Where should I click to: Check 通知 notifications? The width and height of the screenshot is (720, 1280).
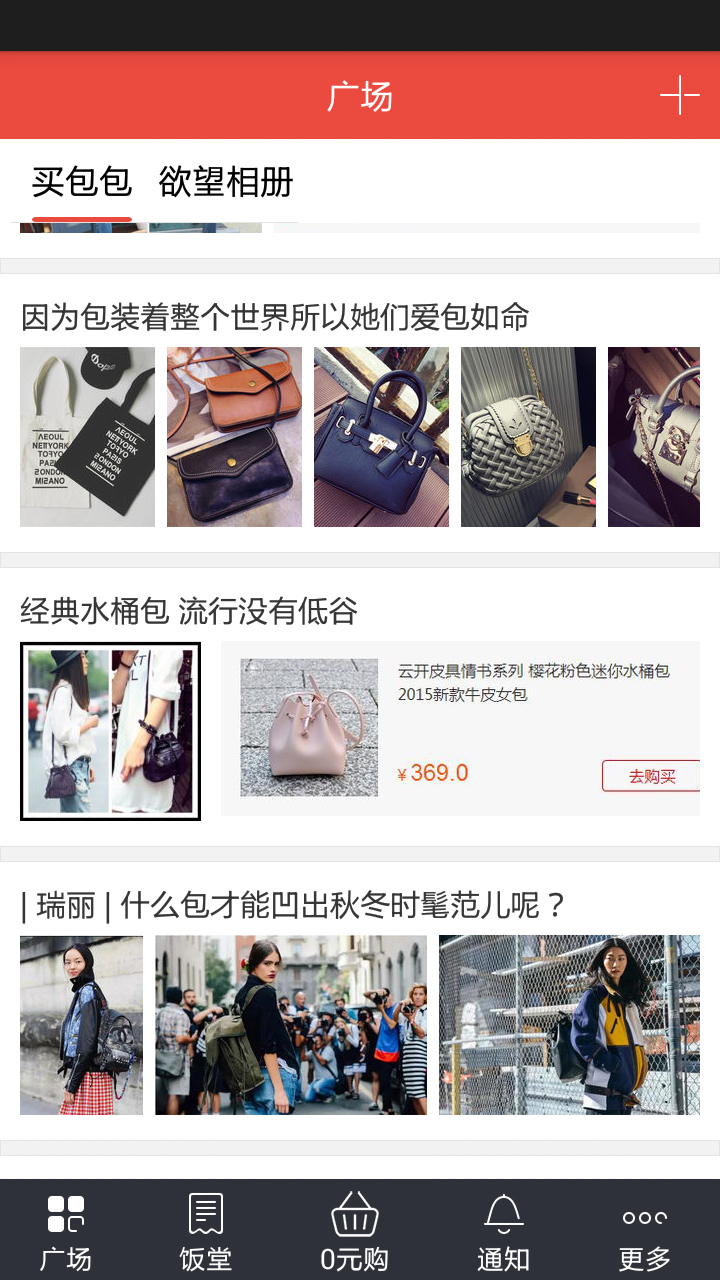point(503,1231)
